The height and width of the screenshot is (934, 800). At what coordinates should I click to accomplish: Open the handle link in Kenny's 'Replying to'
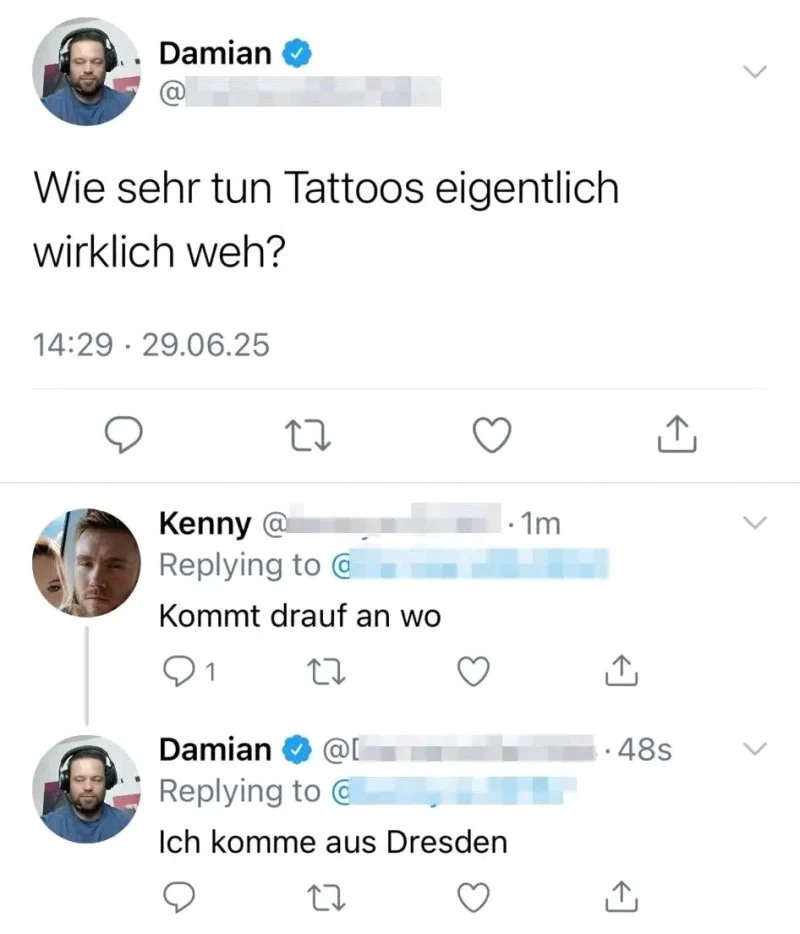[468, 565]
